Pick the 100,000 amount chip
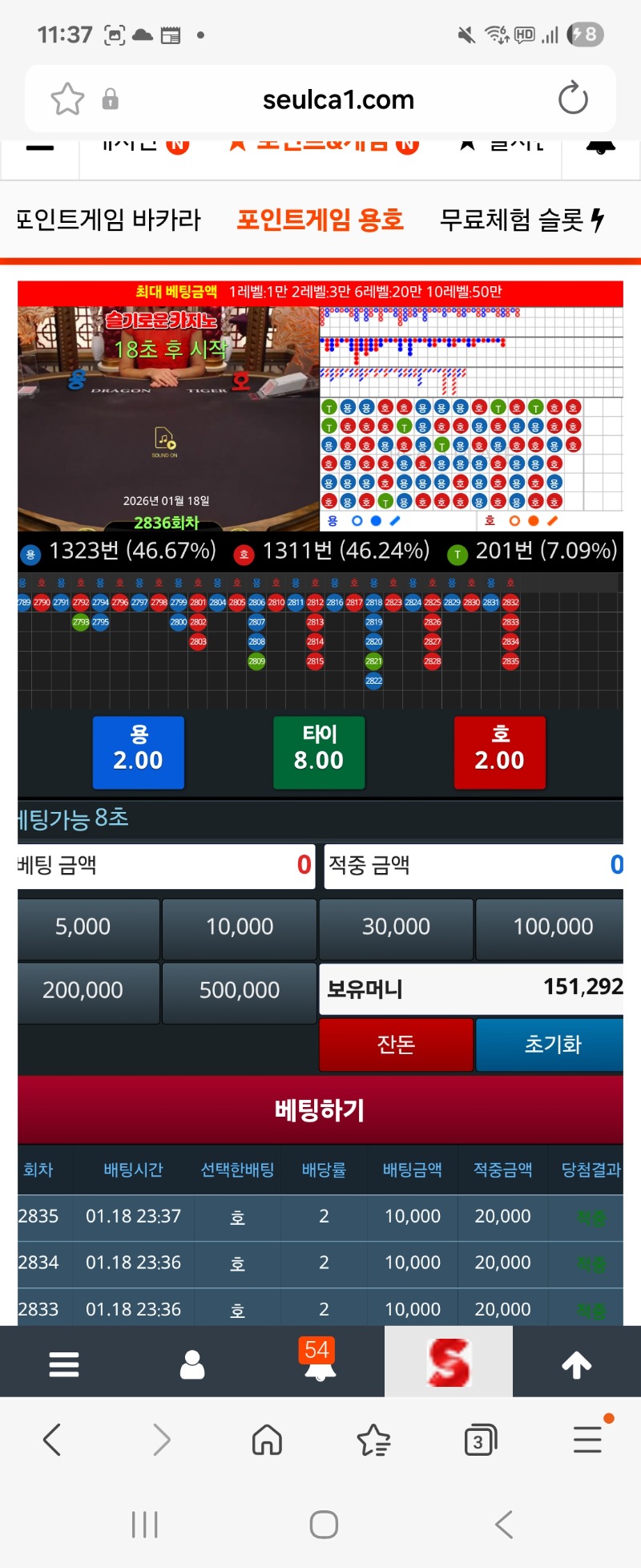The width and height of the screenshot is (641, 1568). pyautogui.click(x=551, y=927)
